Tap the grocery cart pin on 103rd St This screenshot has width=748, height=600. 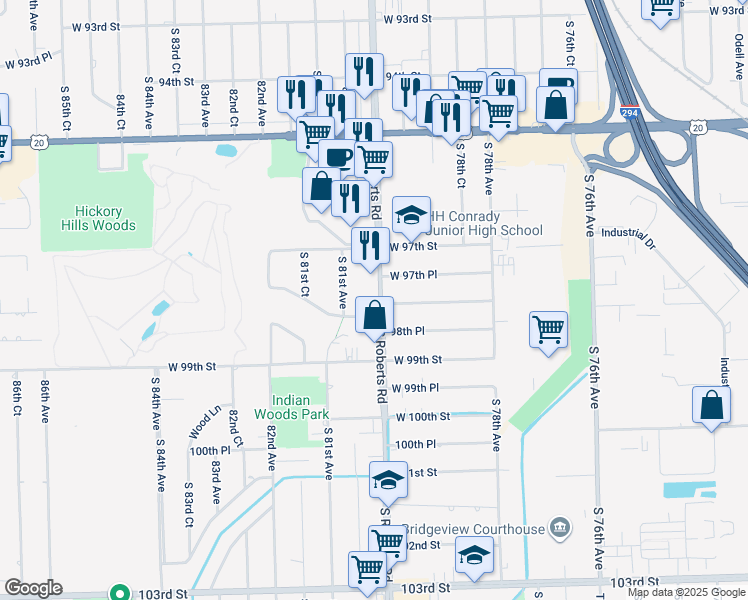click(x=367, y=570)
